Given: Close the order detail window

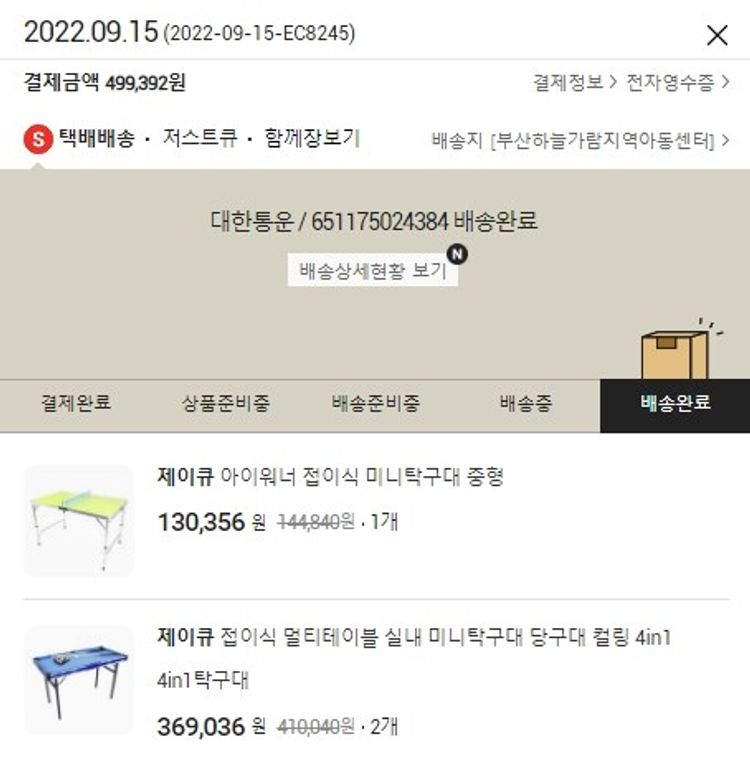Looking at the screenshot, I should pos(717,35).
